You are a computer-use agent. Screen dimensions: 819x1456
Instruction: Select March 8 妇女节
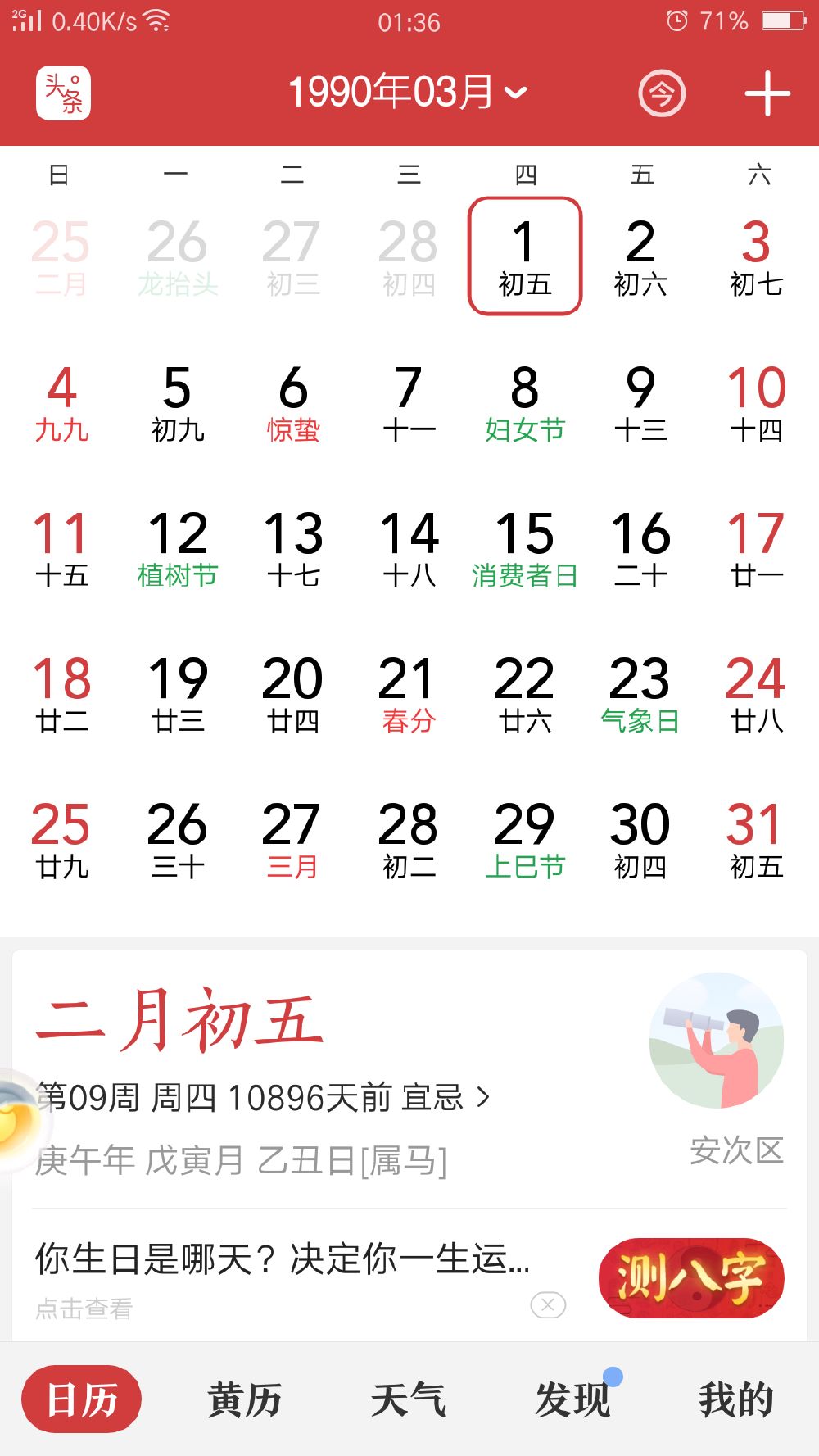524,403
